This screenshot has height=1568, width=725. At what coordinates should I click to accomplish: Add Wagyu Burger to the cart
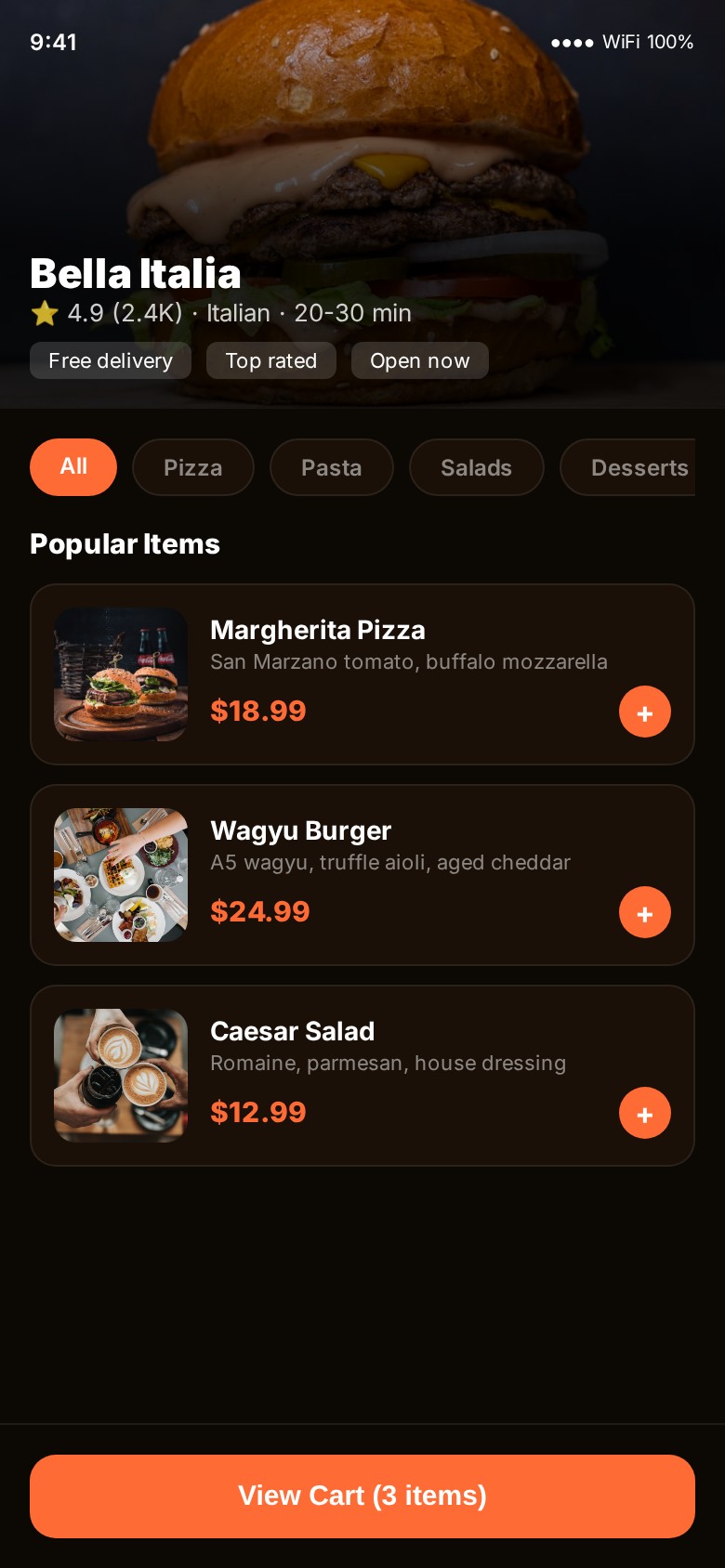tap(645, 912)
